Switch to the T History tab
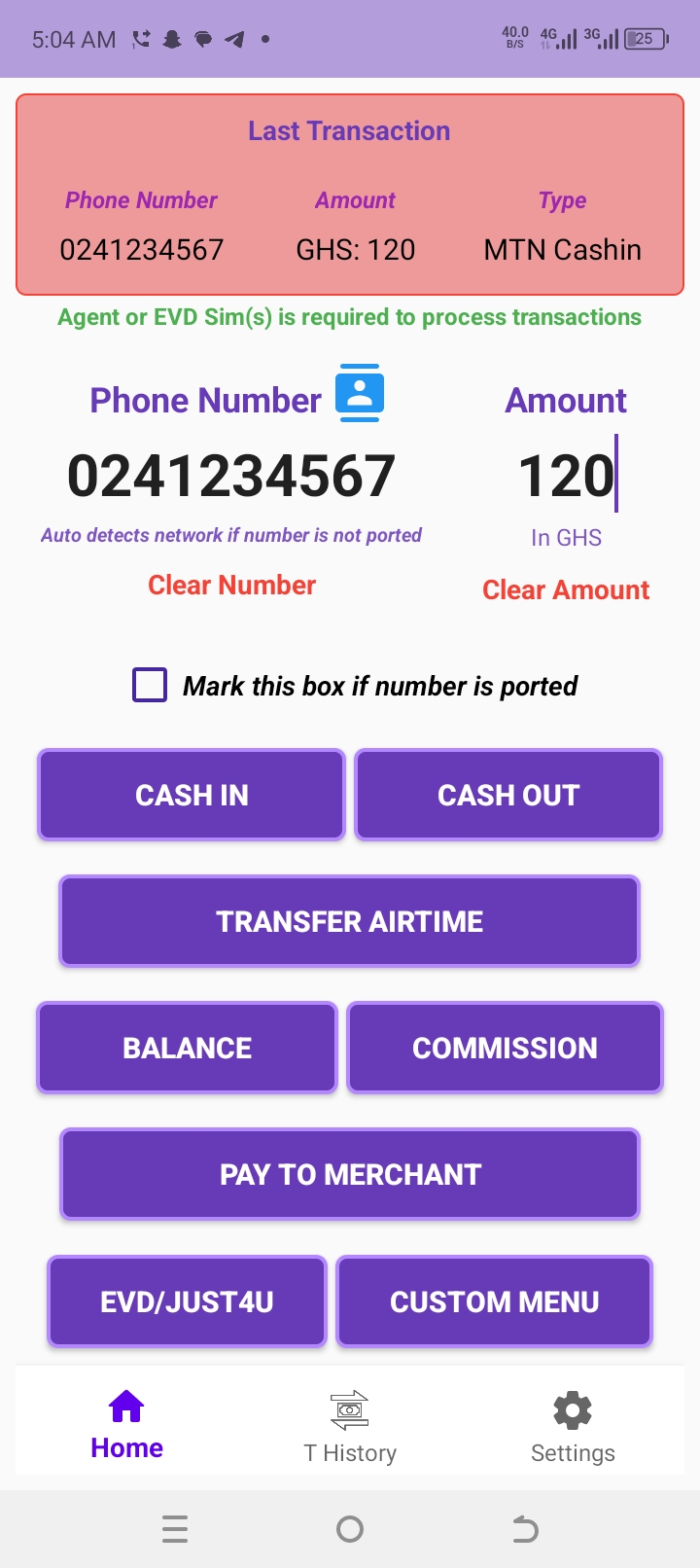 [349, 1422]
